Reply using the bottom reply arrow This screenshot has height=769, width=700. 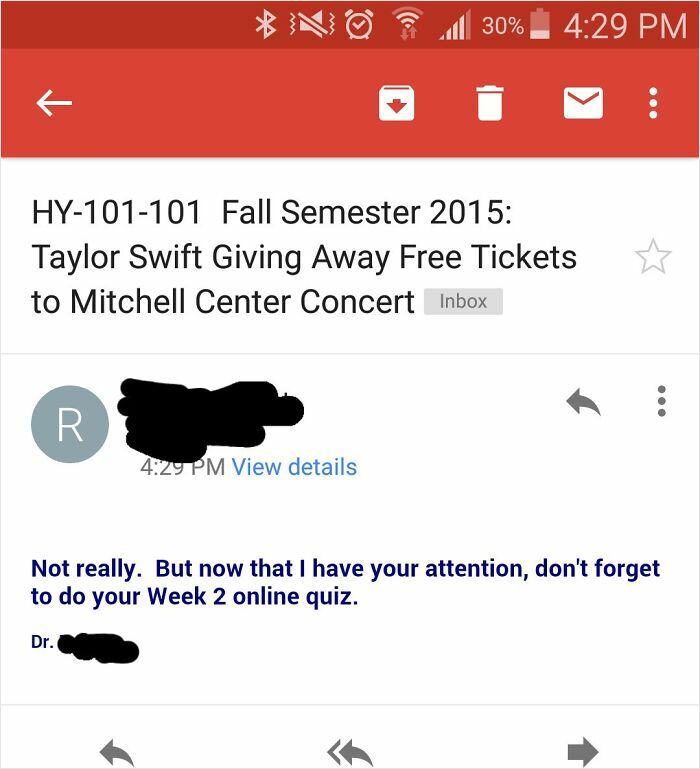tap(117, 751)
